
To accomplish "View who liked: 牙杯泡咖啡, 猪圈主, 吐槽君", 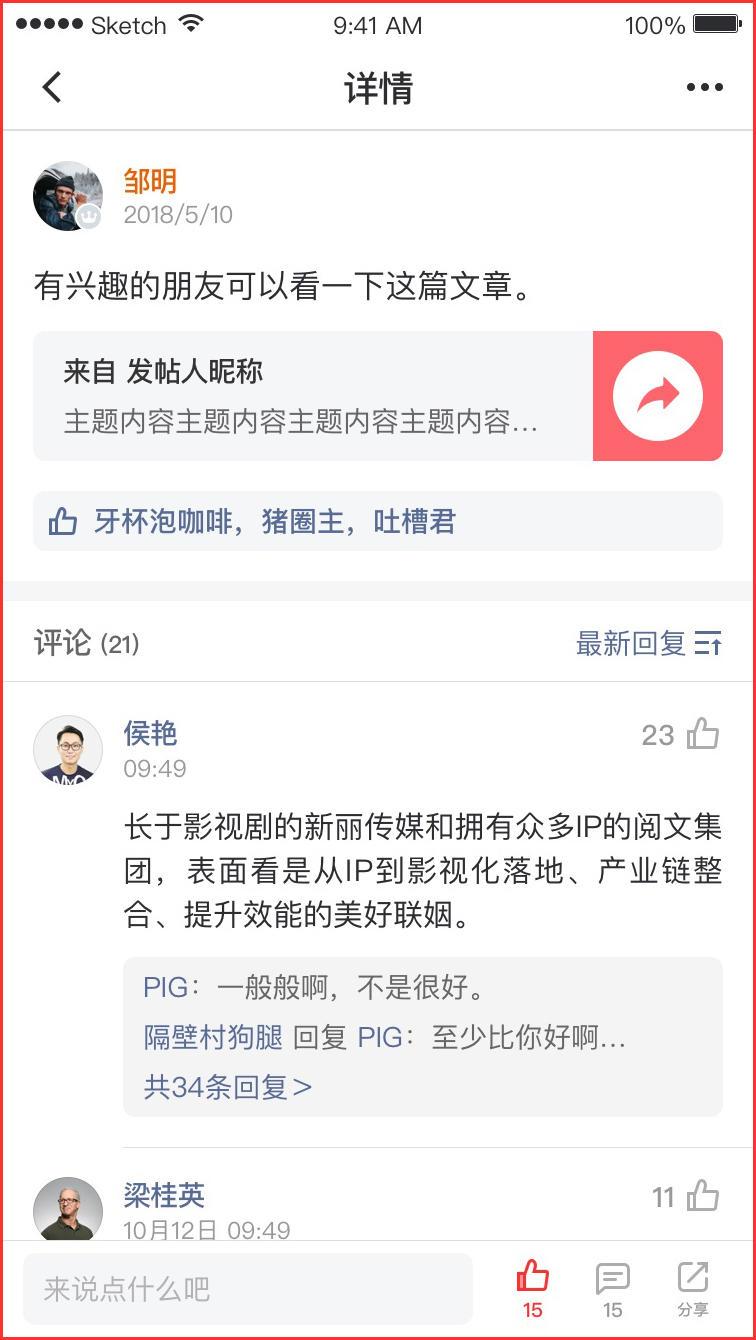I will [377, 521].
